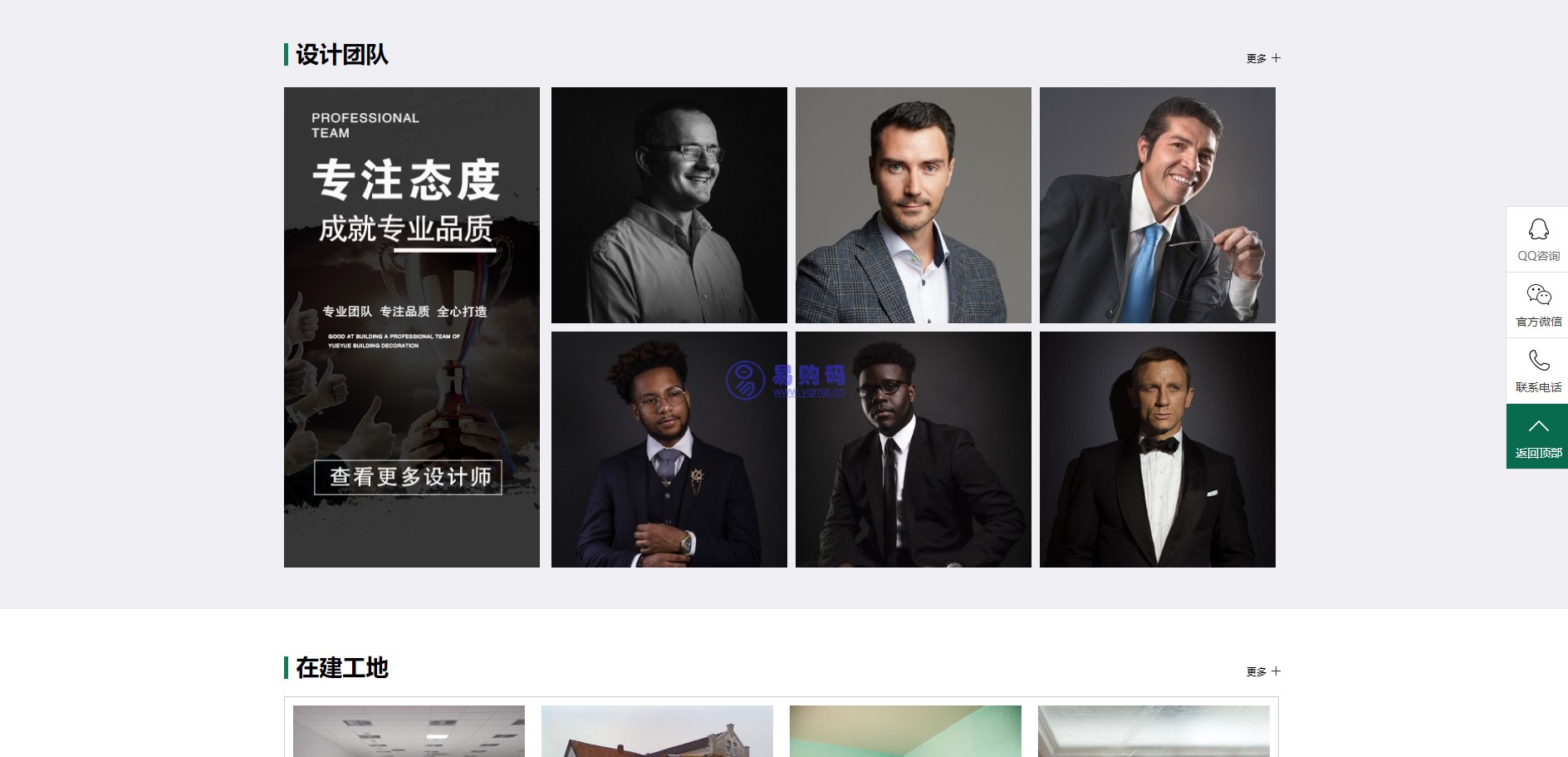Show the 官方微信 contact

pos(1538,305)
